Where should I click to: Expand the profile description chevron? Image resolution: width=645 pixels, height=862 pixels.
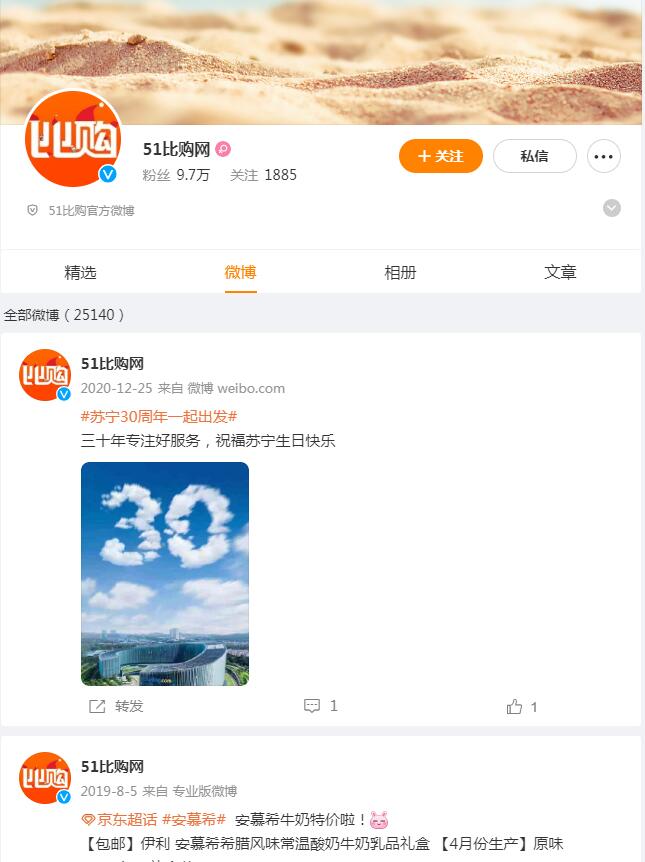612,208
